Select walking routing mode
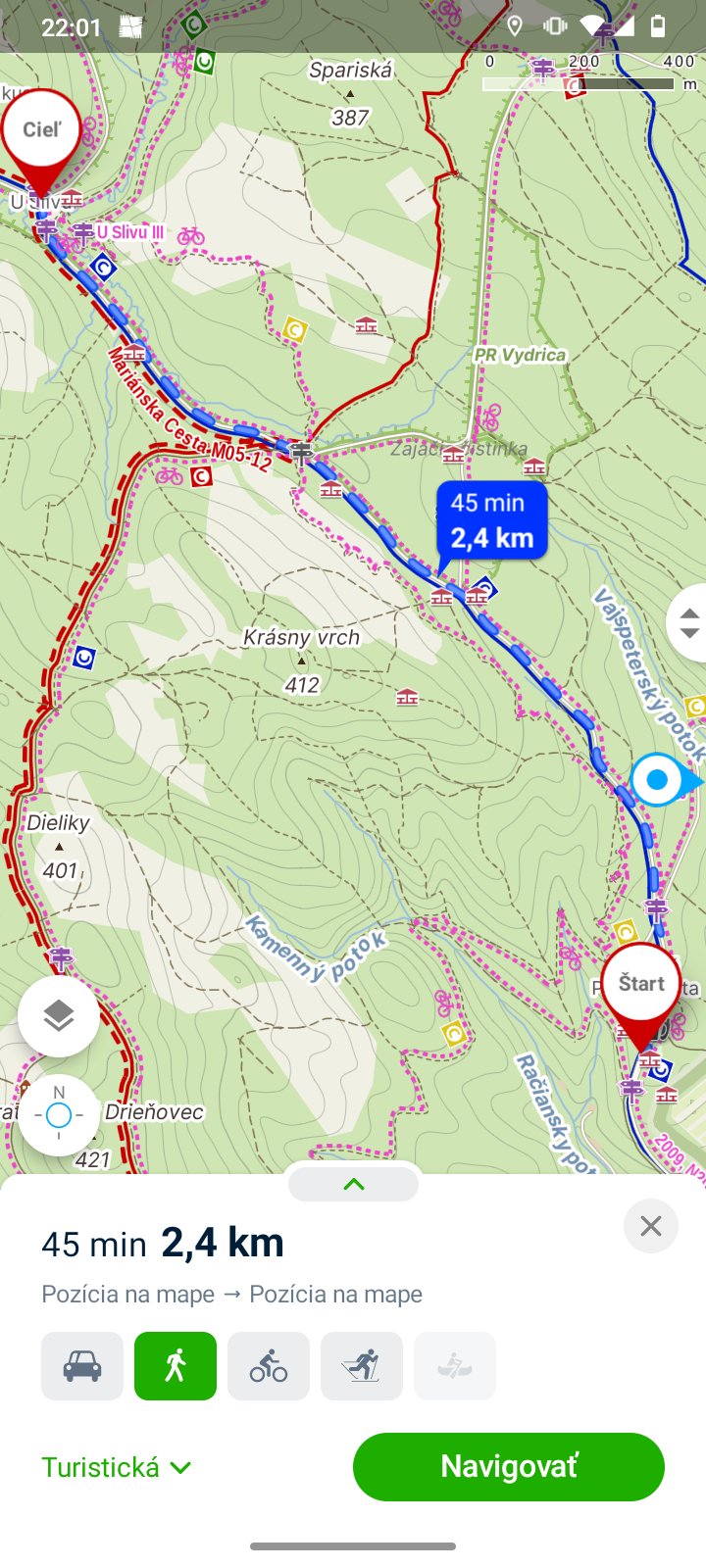The width and height of the screenshot is (706, 1568). pos(176,1366)
